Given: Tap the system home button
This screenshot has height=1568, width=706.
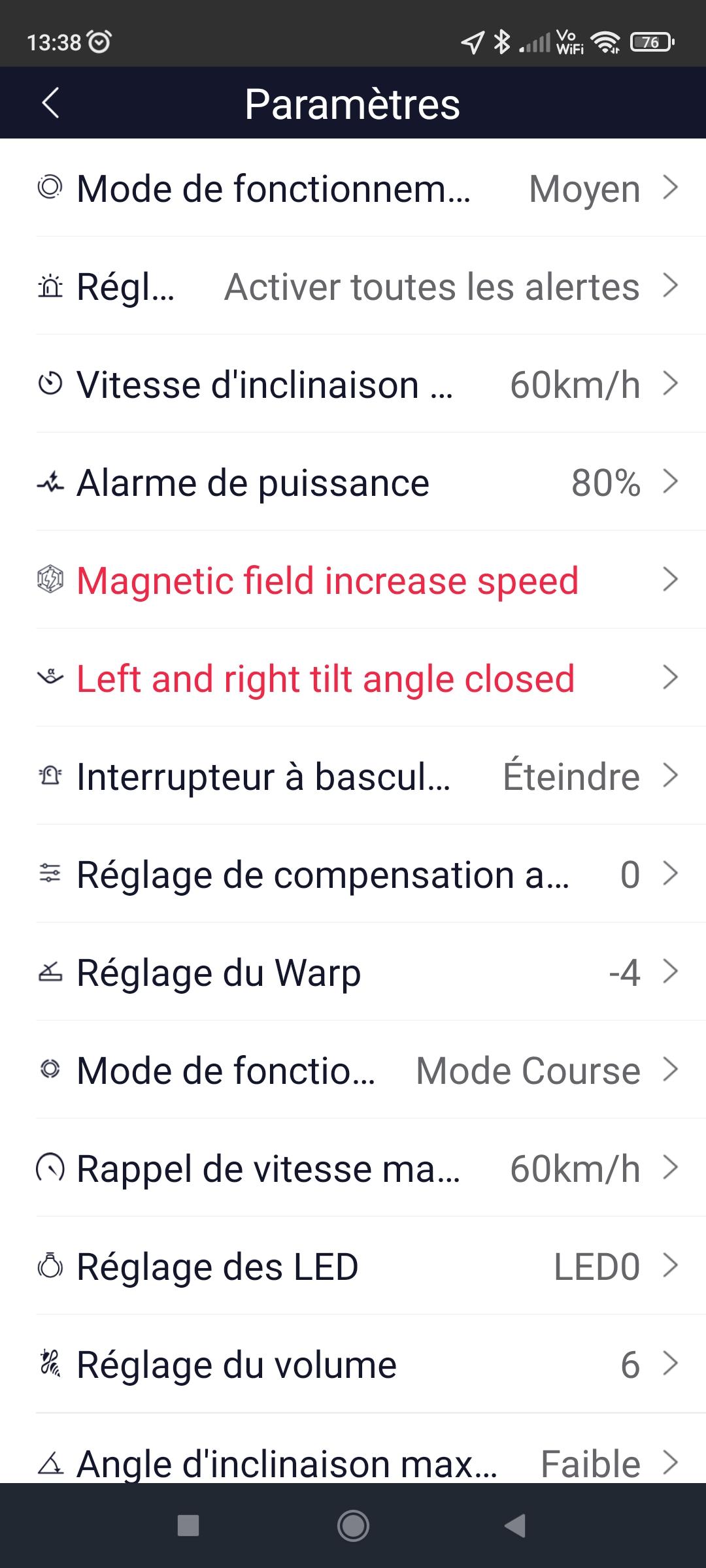Looking at the screenshot, I should pyautogui.click(x=353, y=1526).
